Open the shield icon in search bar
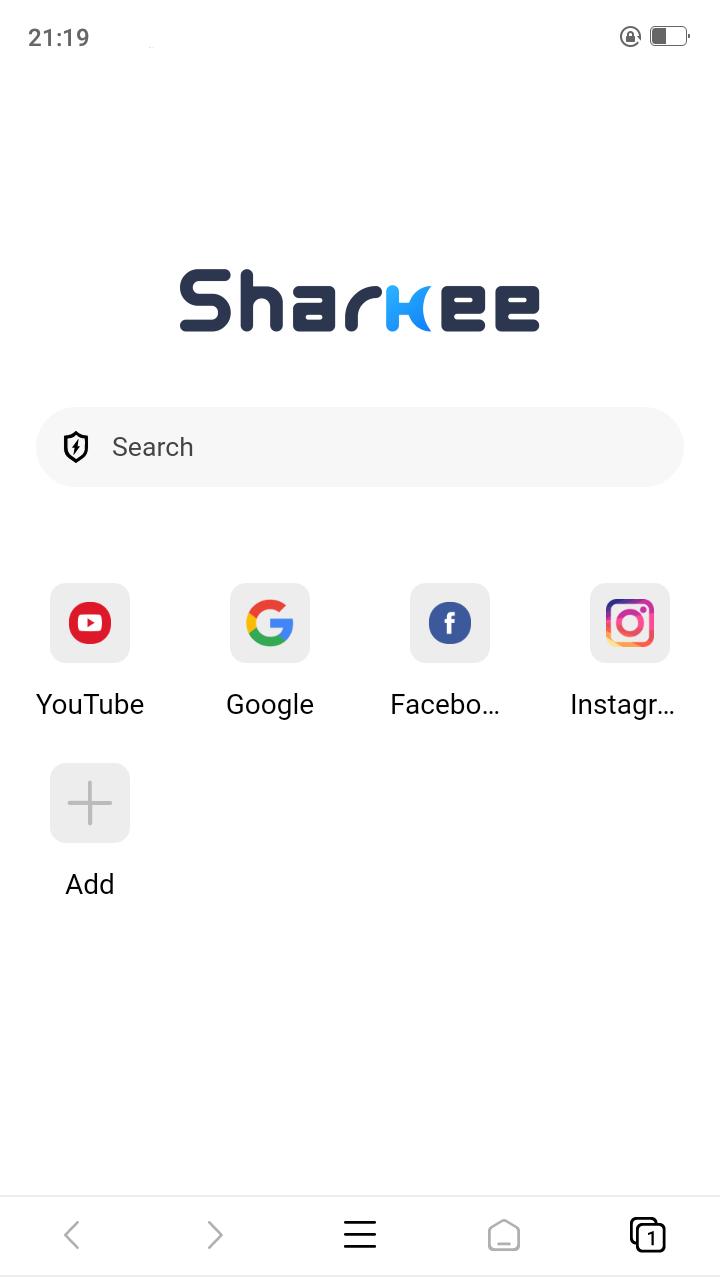 coord(76,447)
